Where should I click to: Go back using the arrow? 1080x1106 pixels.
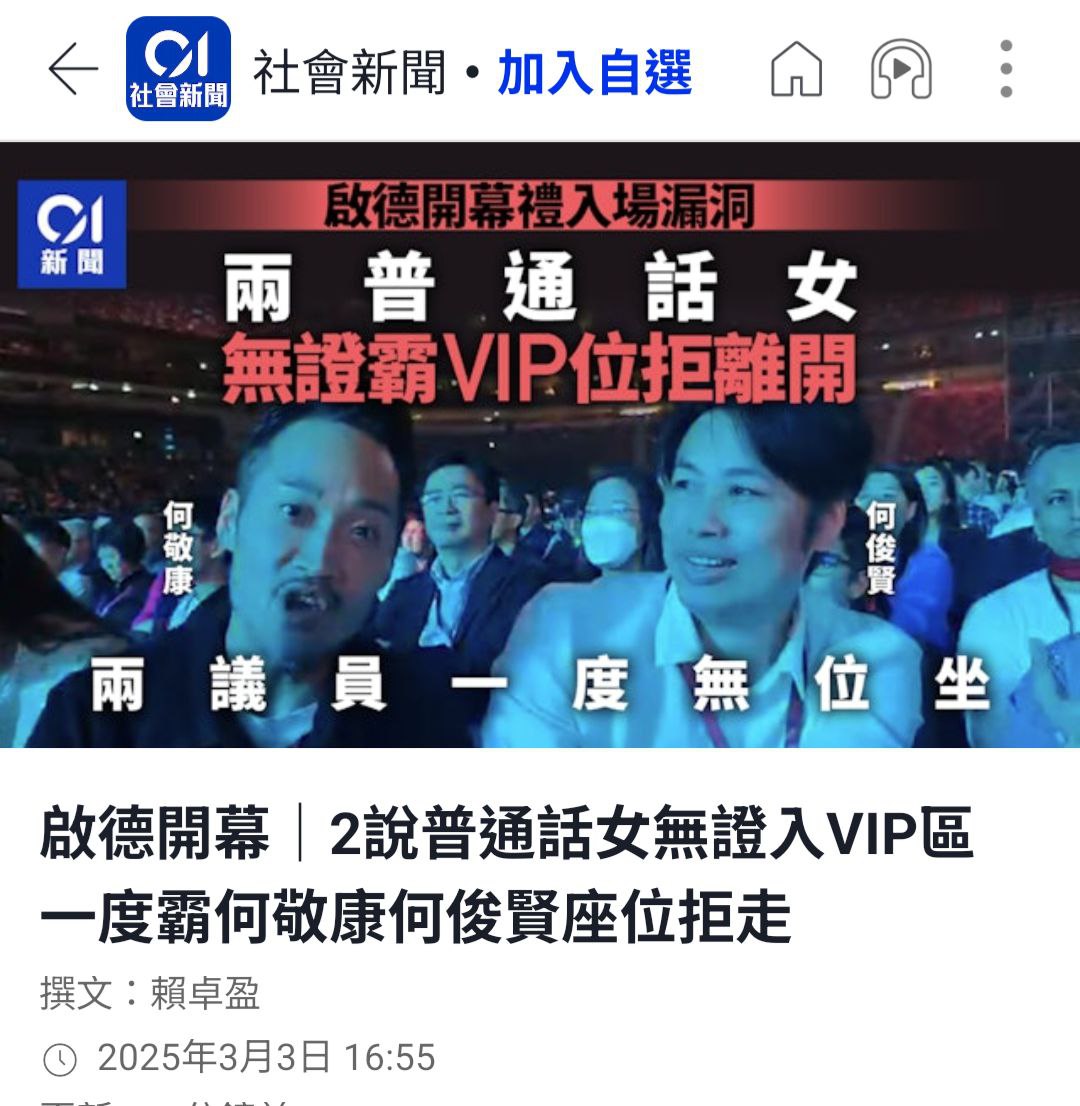(x=73, y=70)
